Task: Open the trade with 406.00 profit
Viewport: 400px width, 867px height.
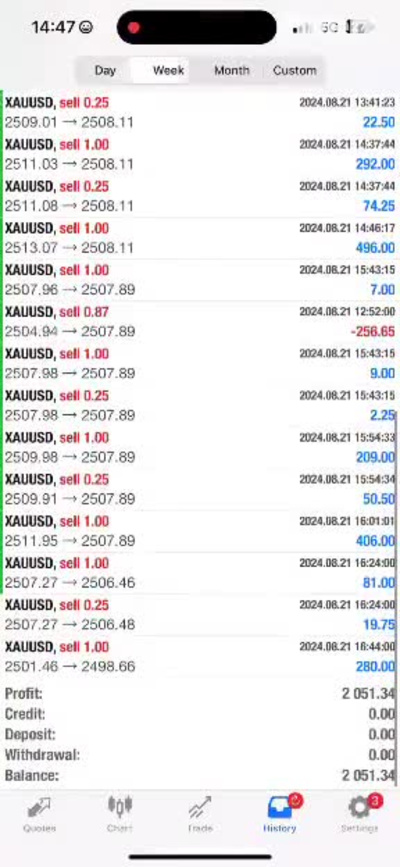Action: tap(200, 531)
